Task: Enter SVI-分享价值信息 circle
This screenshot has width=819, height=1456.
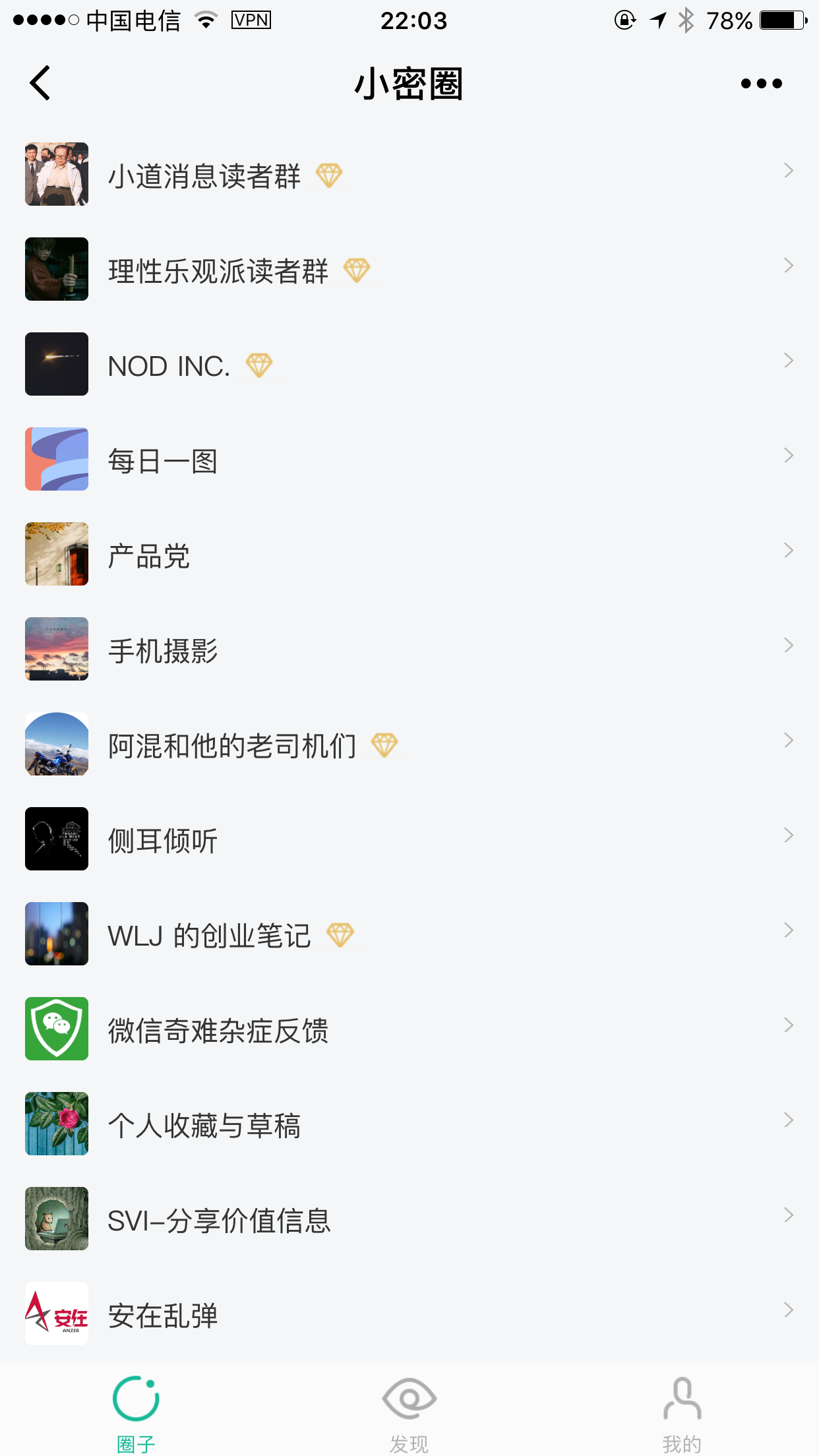Action: pyautogui.click(x=219, y=1220)
